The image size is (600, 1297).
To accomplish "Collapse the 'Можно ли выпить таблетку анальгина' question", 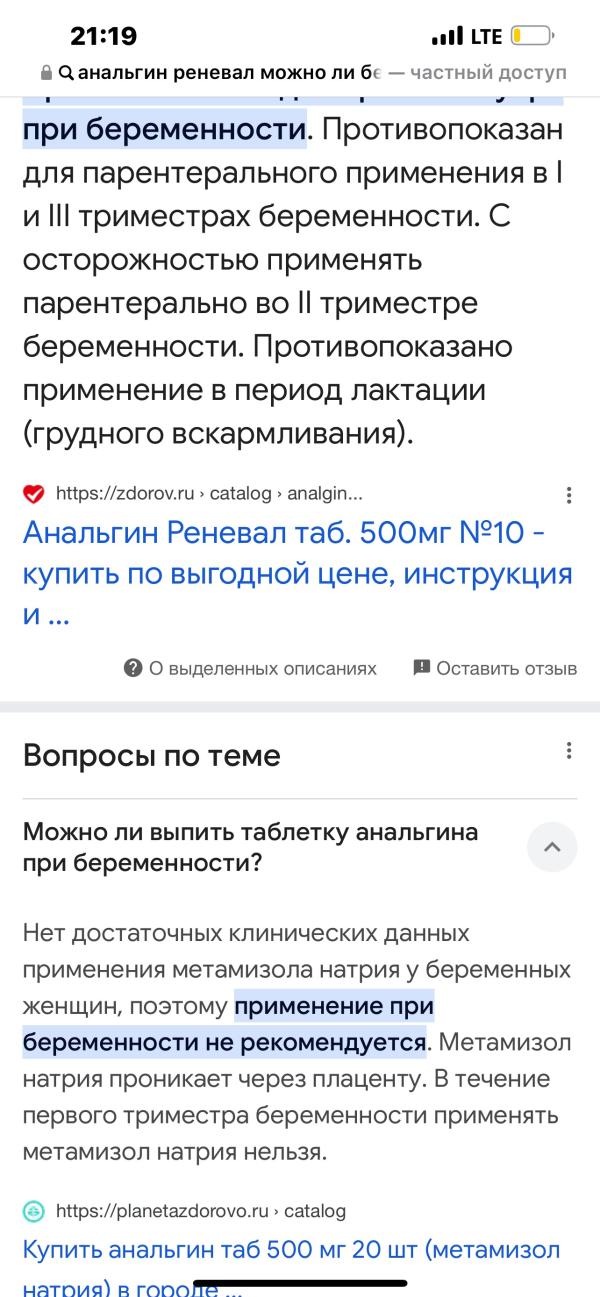I will pos(552,848).
